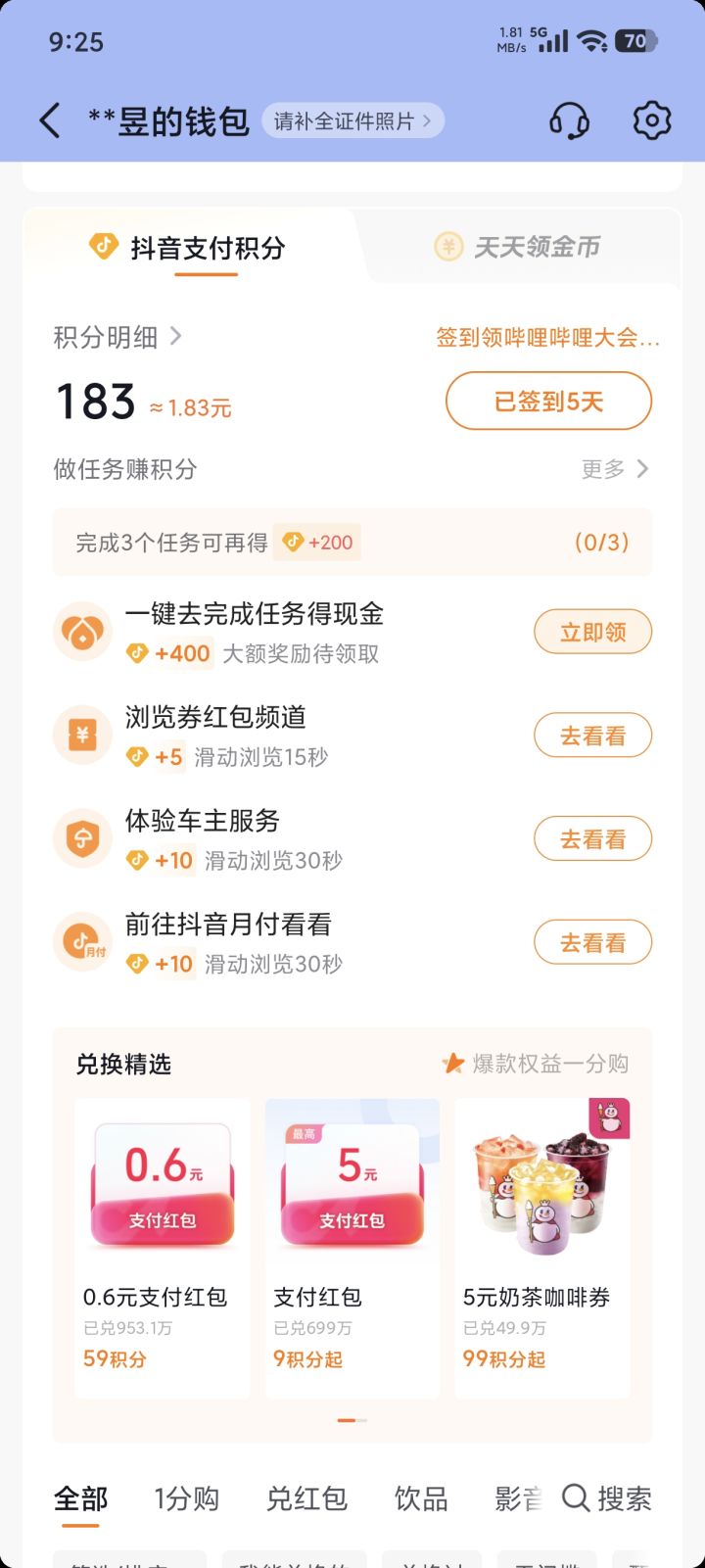Go back from the wallet page
The width and height of the screenshot is (705, 1568).
[x=50, y=121]
